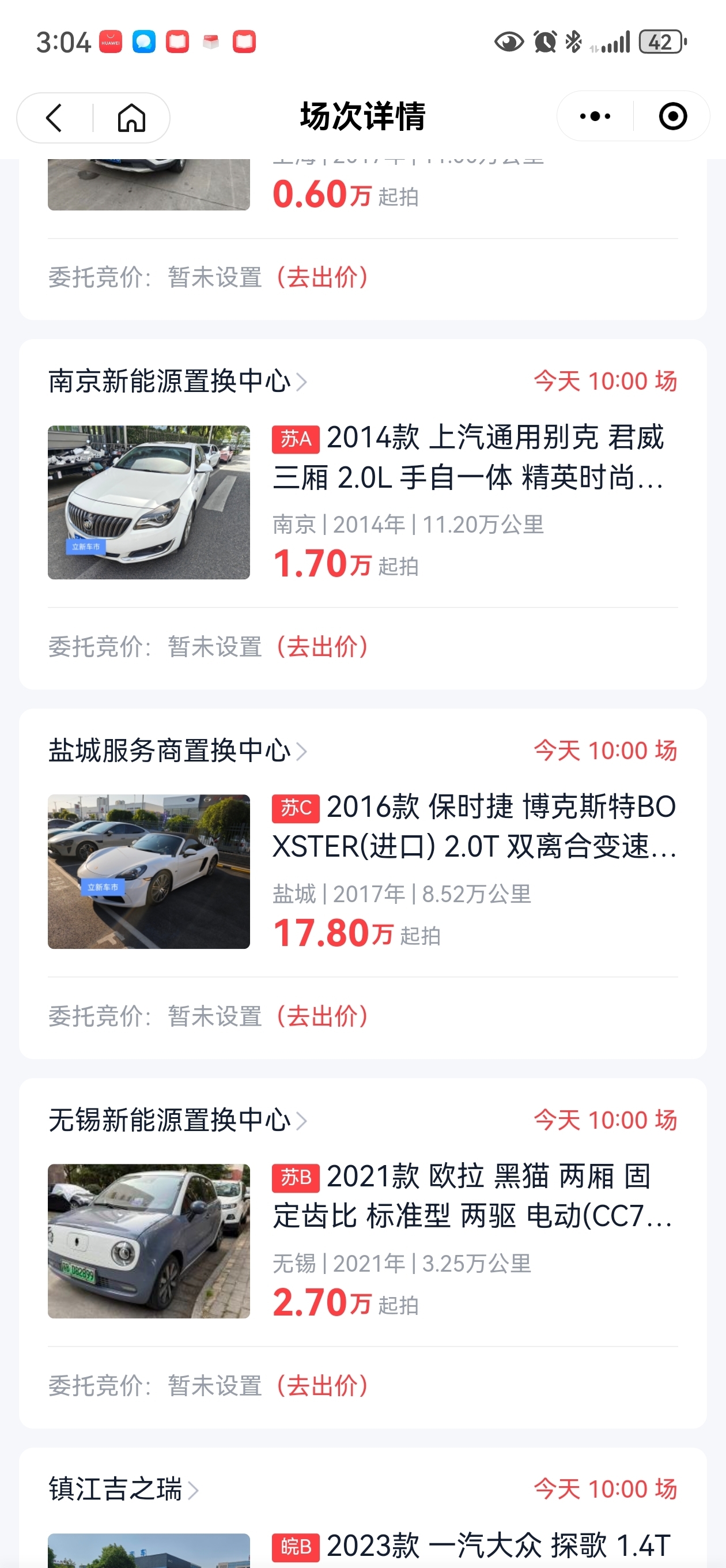726x1568 pixels.
Task: Open 无锡新能源置换中心 dealer page
Action: tap(177, 1120)
